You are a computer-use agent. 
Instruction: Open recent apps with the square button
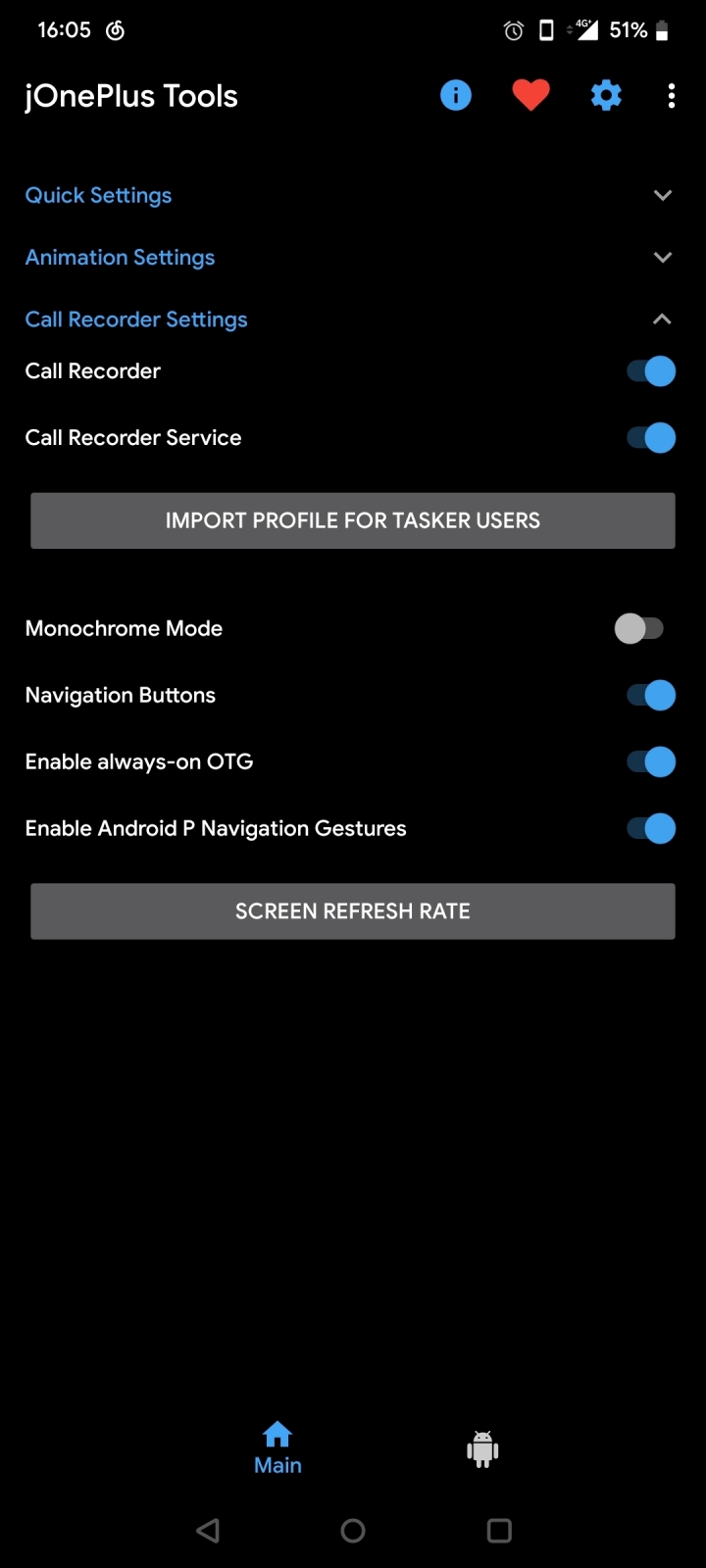499,1531
